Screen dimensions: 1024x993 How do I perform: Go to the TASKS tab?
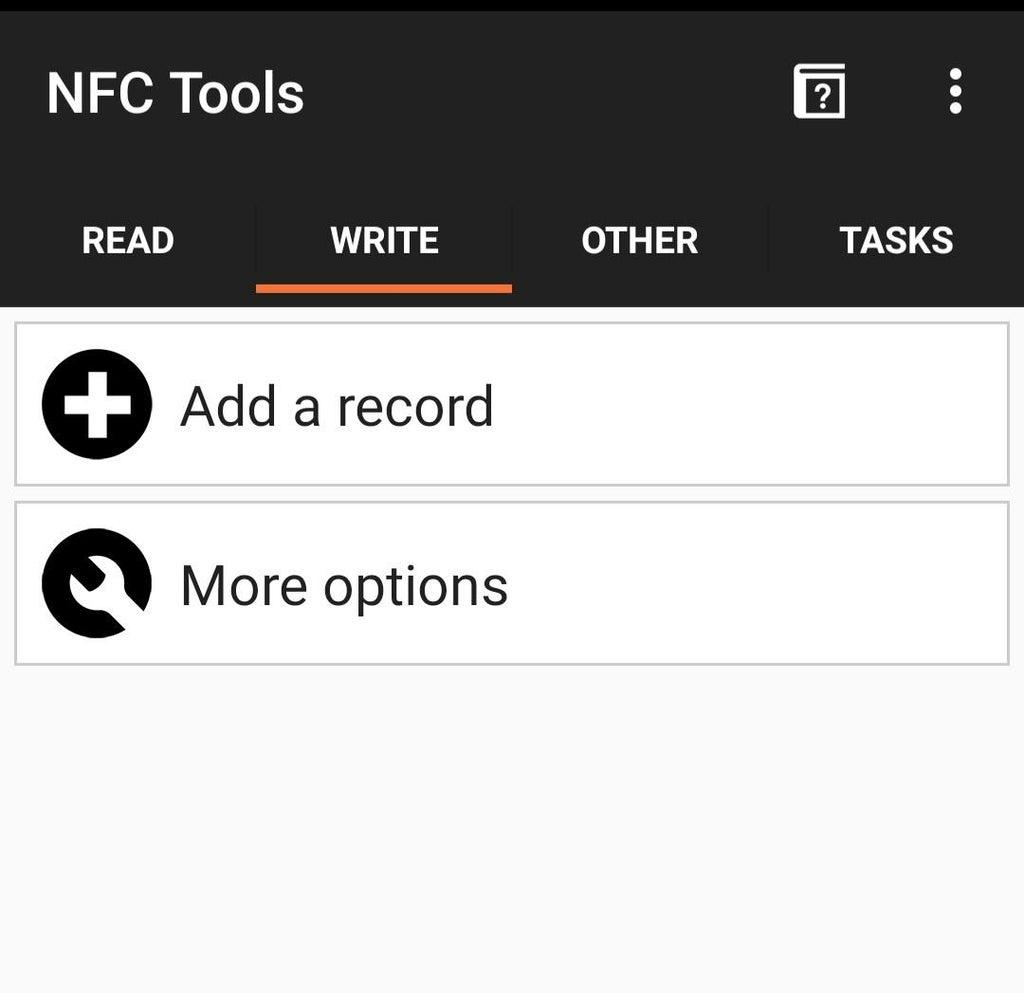(896, 241)
